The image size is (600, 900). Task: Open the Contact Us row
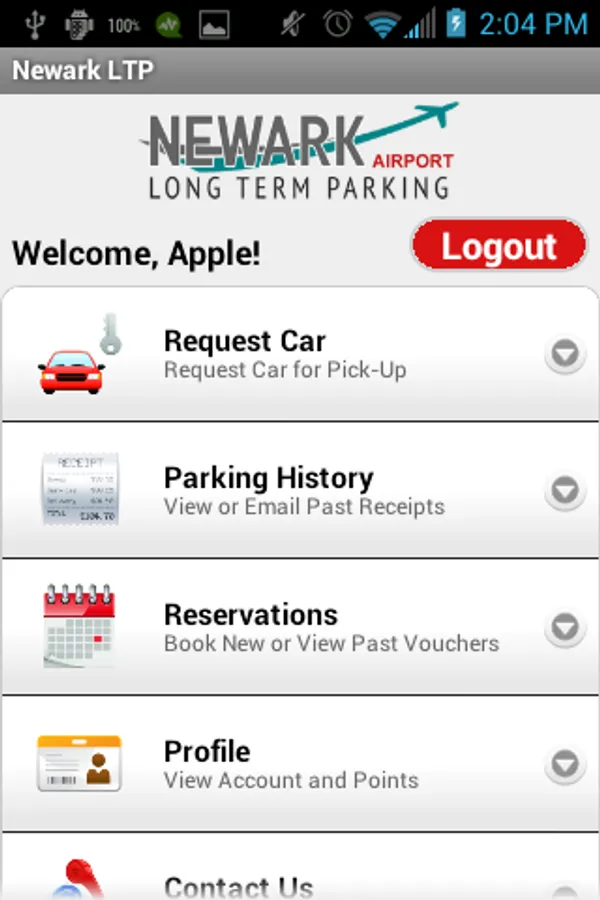(300, 880)
